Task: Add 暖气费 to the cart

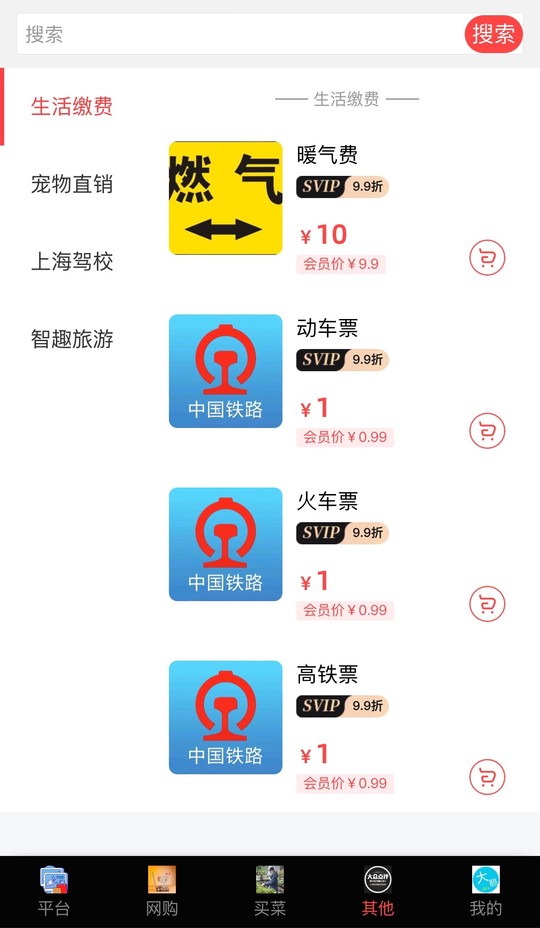Action: (487, 257)
